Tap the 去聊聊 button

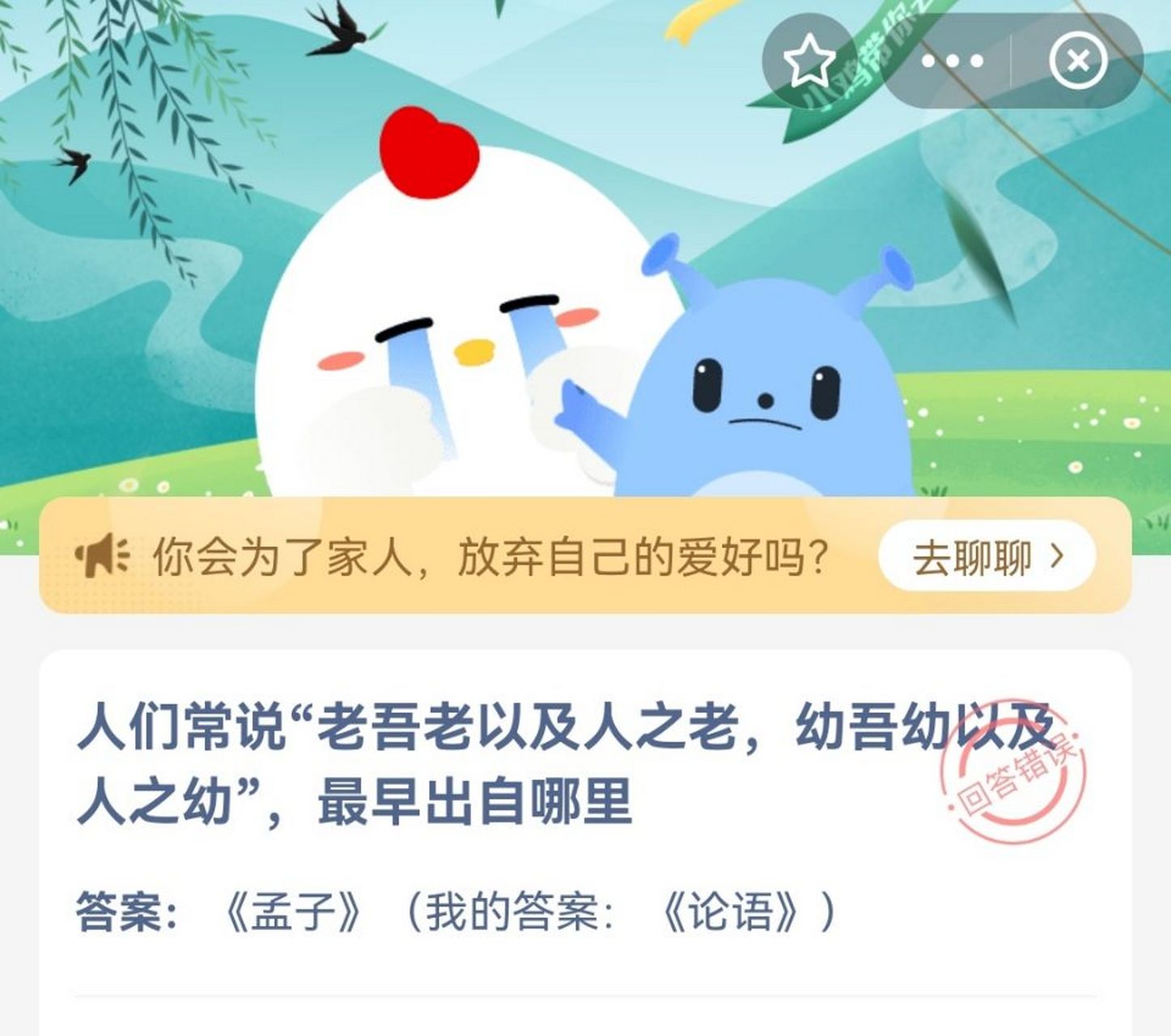[x=986, y=557]
